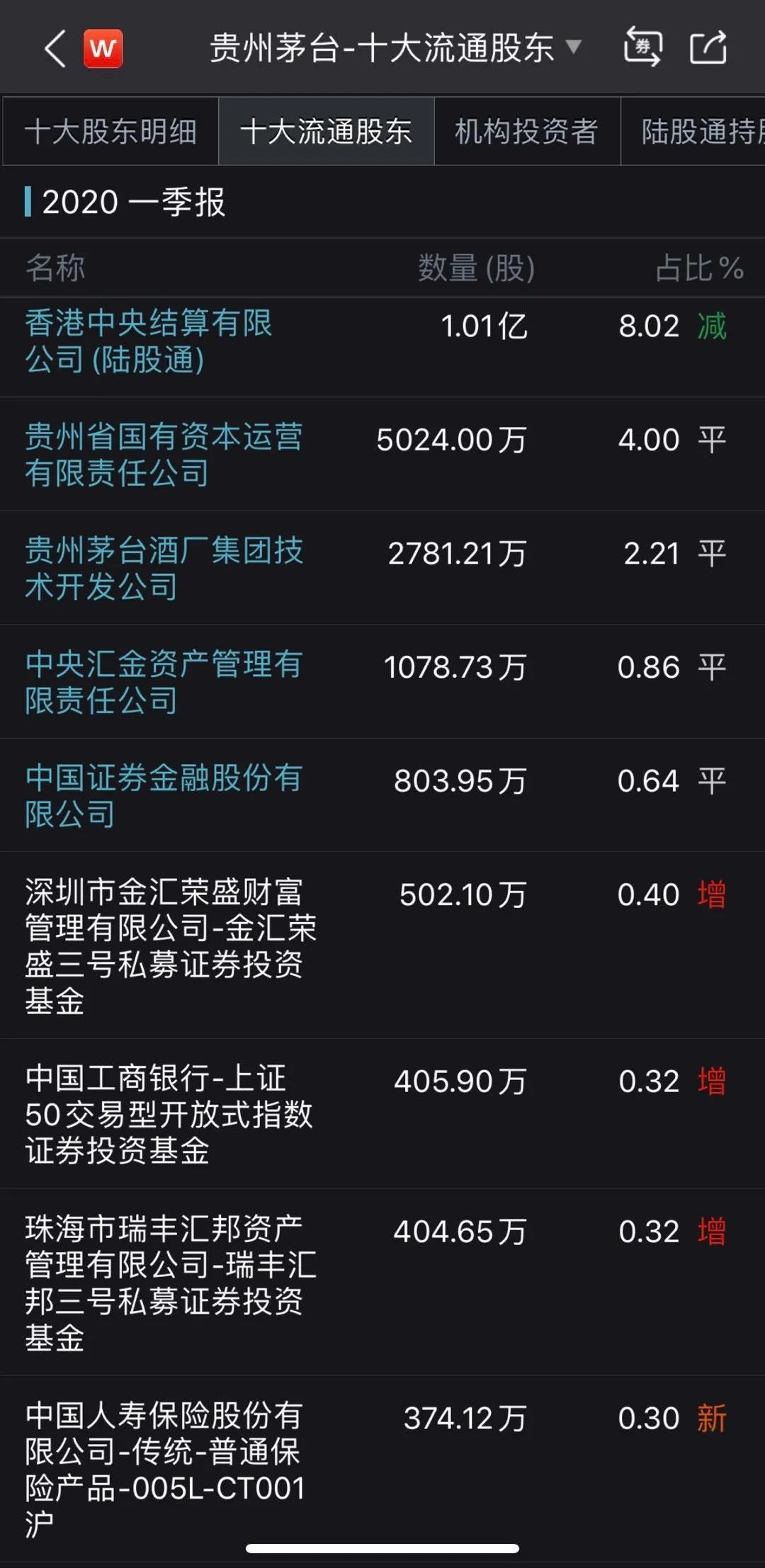Switch to the 机构投资者 tab

point(526,132)
